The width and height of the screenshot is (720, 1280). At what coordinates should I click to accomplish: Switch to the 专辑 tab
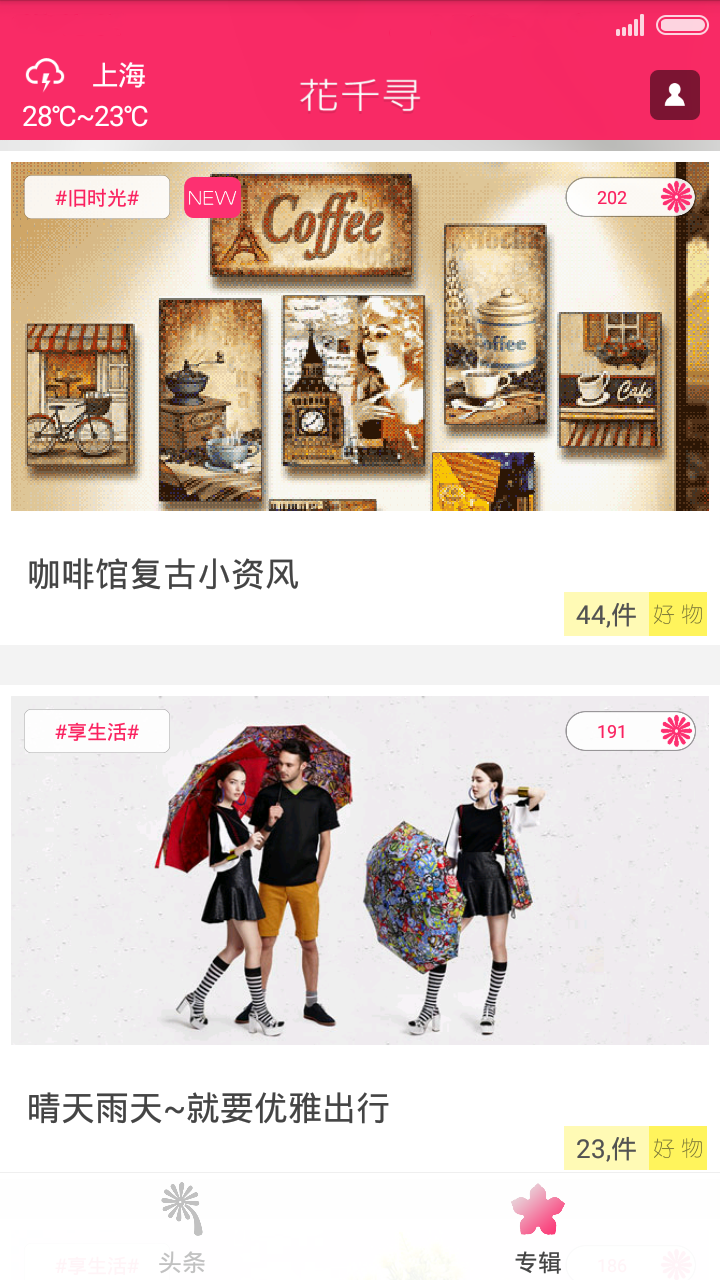pyautogui.click(x=538, y=1228)
